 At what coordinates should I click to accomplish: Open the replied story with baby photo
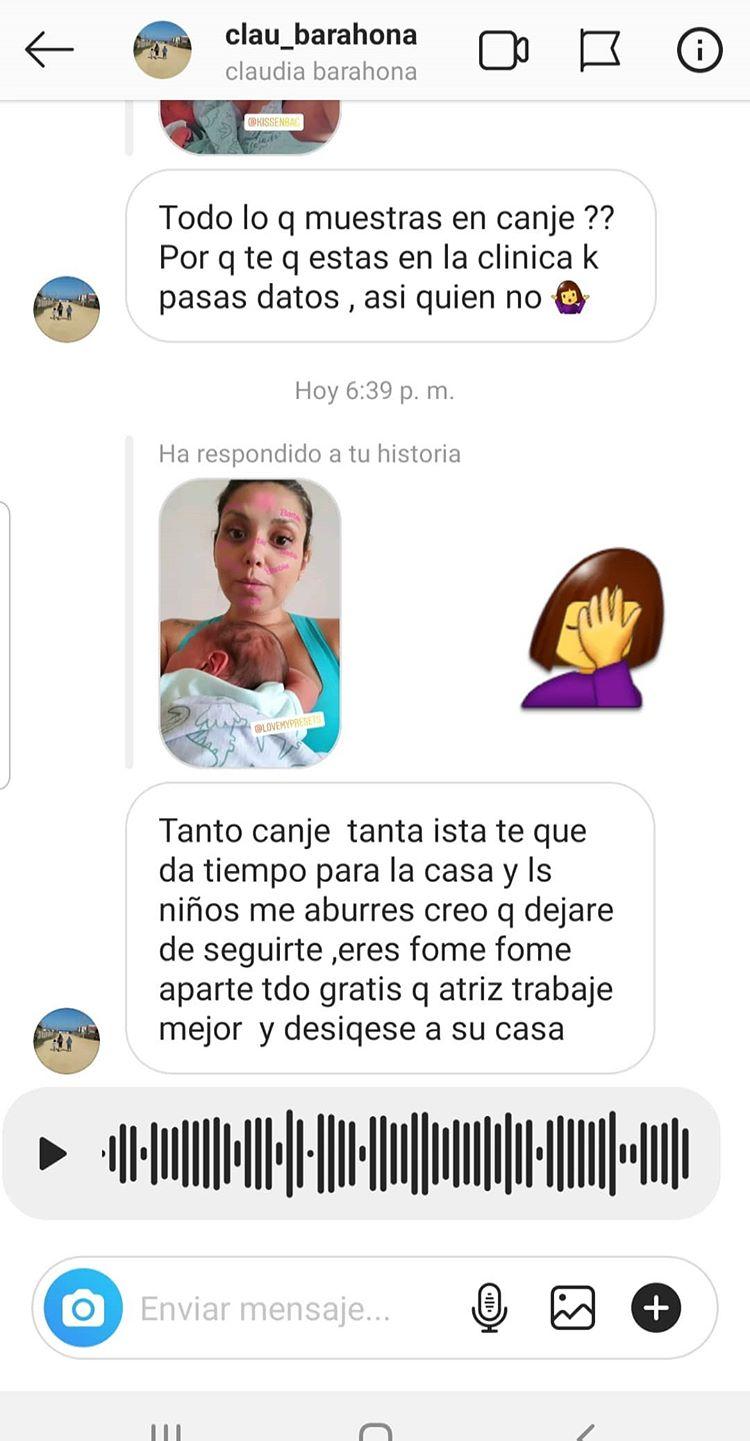point(250,622)
